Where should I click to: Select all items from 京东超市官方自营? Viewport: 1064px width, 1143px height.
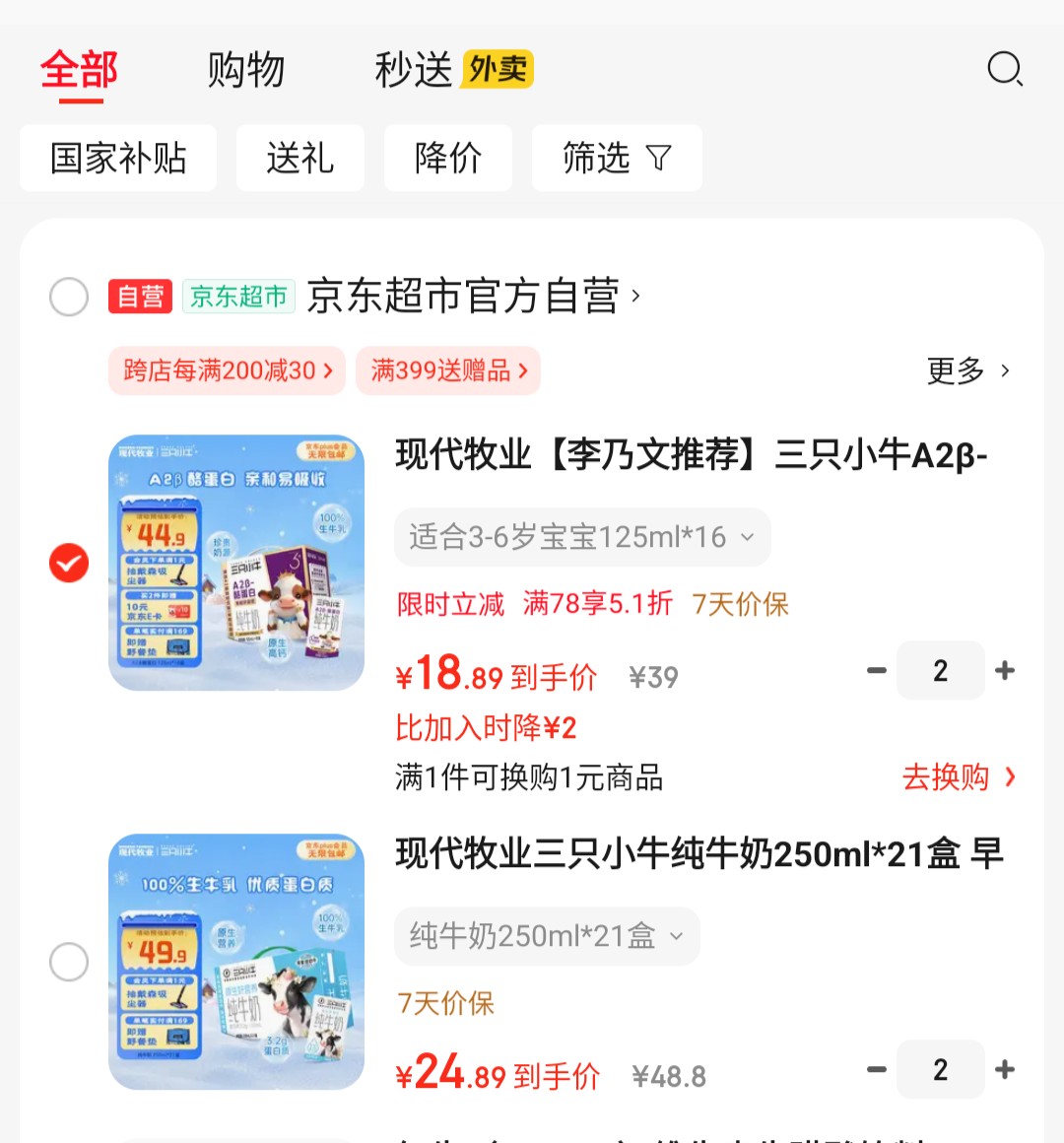click(69, 297)
